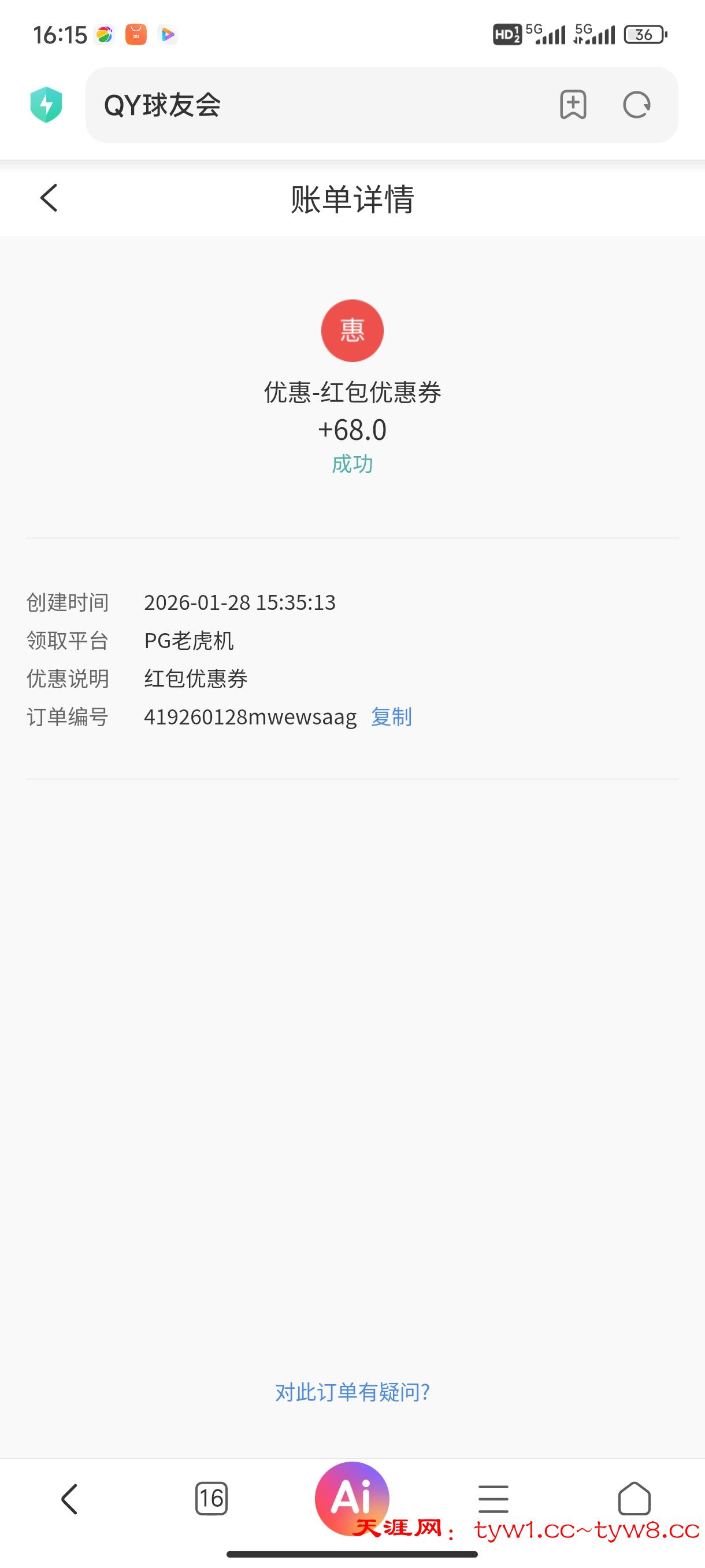Click the green shield icon beside address bar
Screen dimensions: 705x1568
click(47, 104)
